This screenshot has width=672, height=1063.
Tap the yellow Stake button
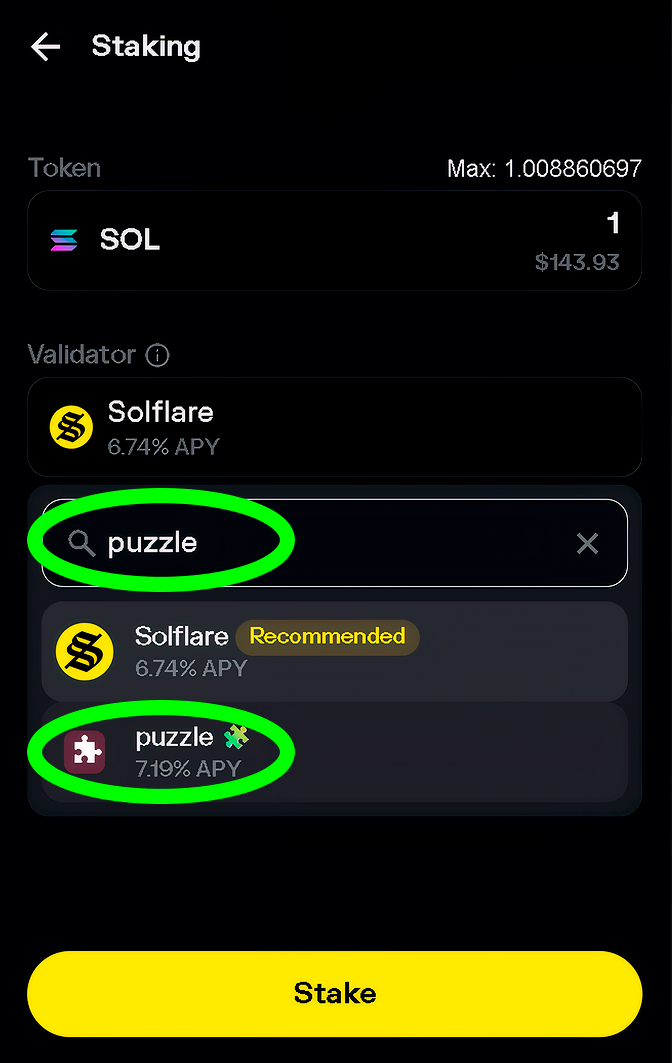click(x=334, y=993)
